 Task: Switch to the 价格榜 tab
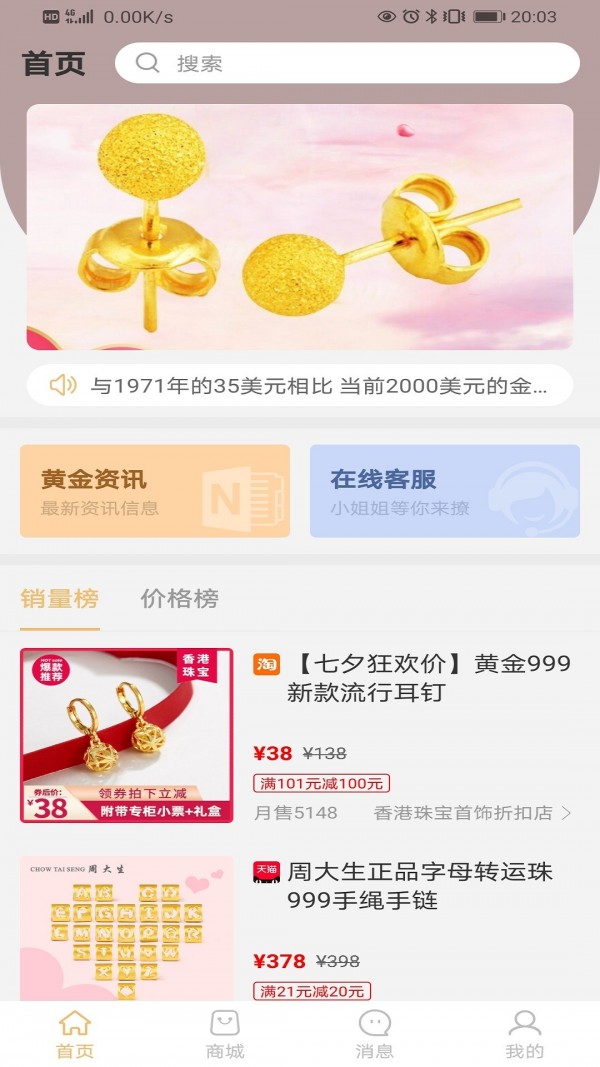coord(179,599)
